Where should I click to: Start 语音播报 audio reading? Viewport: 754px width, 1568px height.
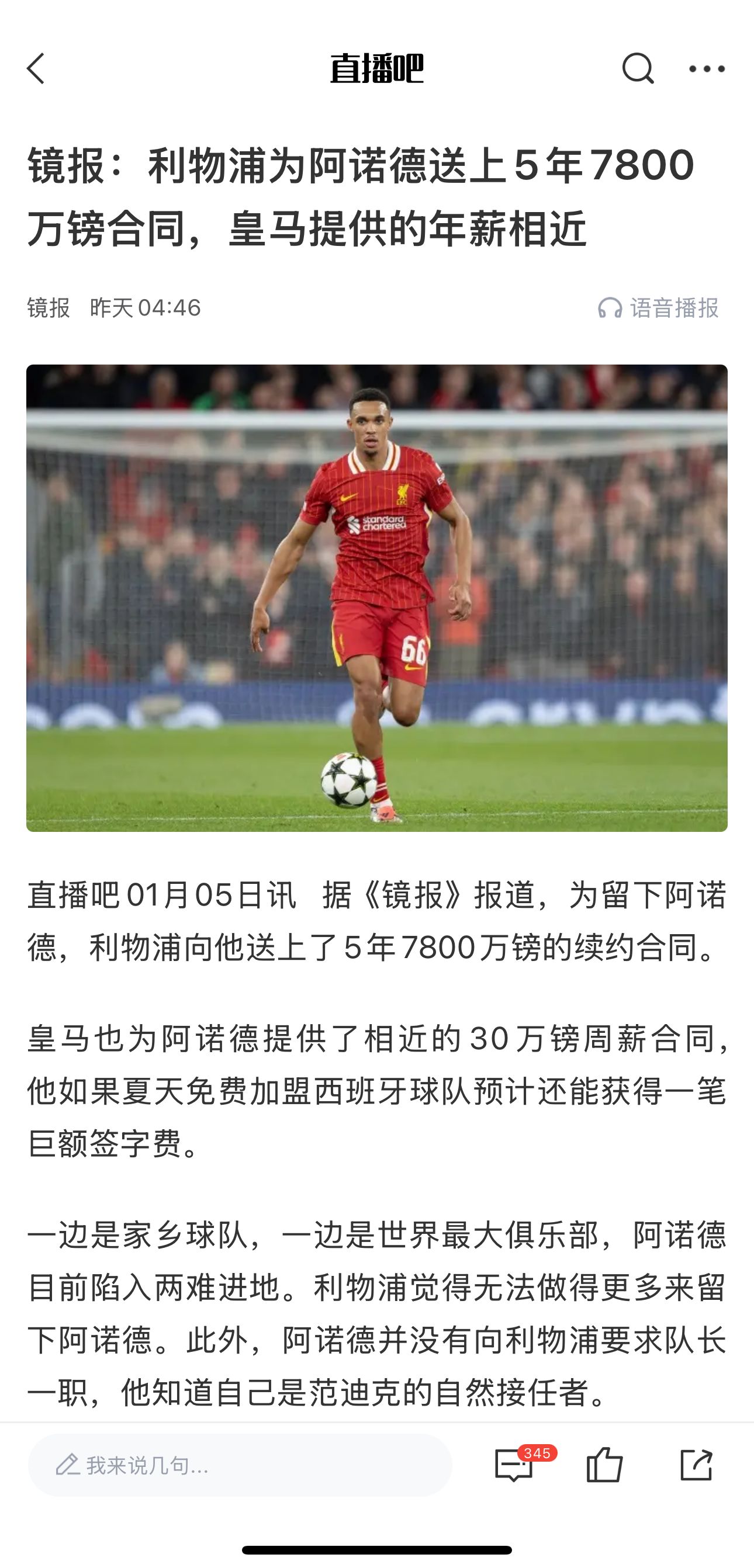[x=659, y=308]
